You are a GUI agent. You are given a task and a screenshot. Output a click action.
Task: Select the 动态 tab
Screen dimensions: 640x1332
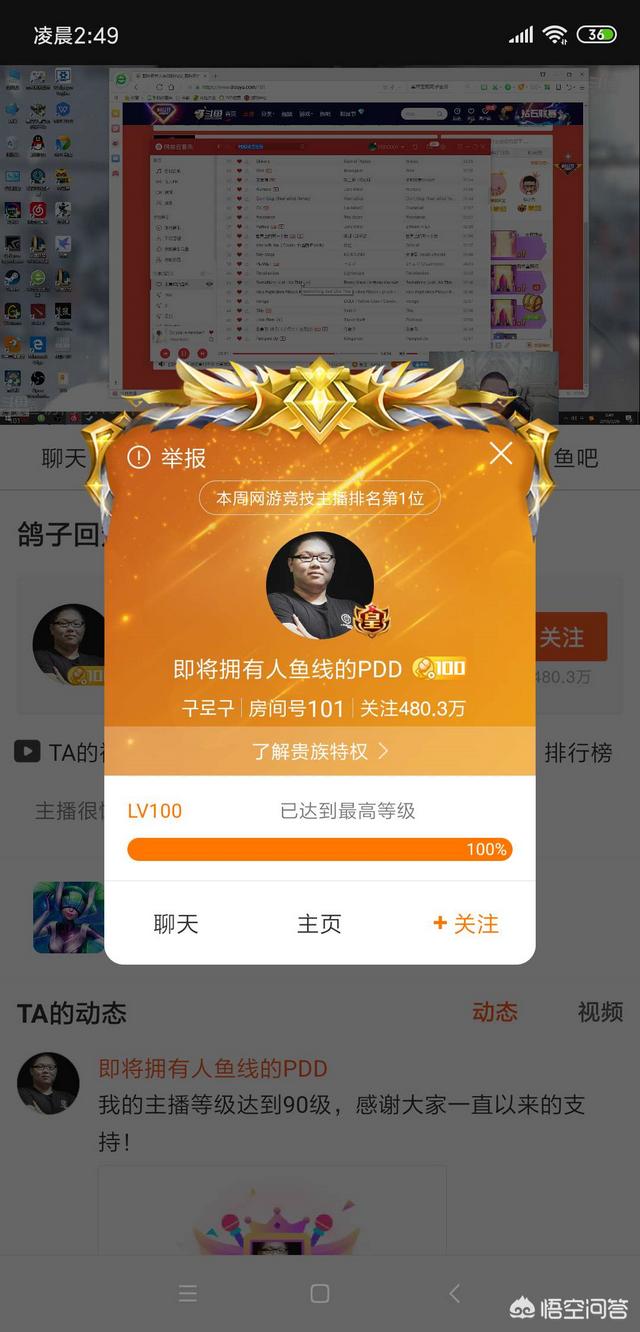(x=495, y=1012)
